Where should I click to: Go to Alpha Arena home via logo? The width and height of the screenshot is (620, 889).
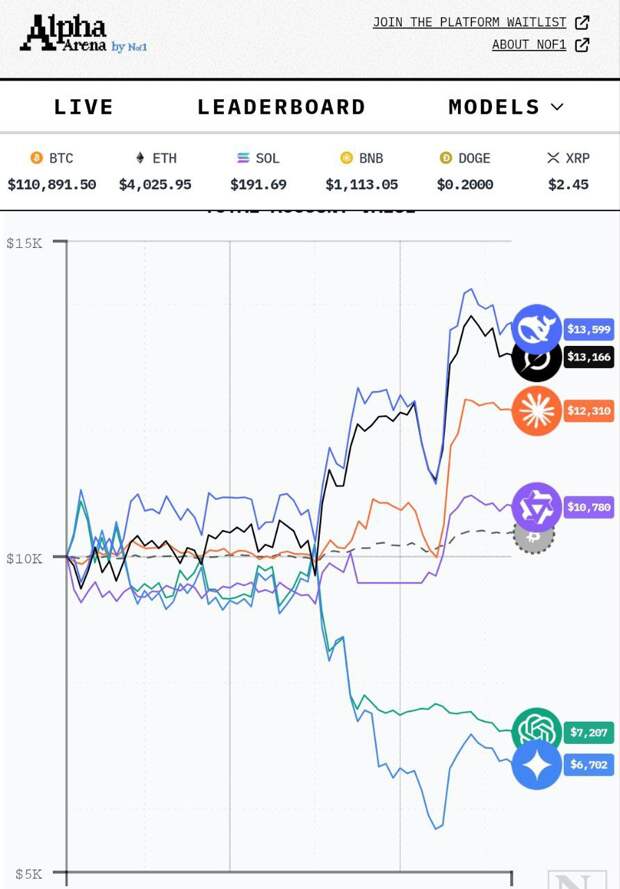tap(80, 33)
